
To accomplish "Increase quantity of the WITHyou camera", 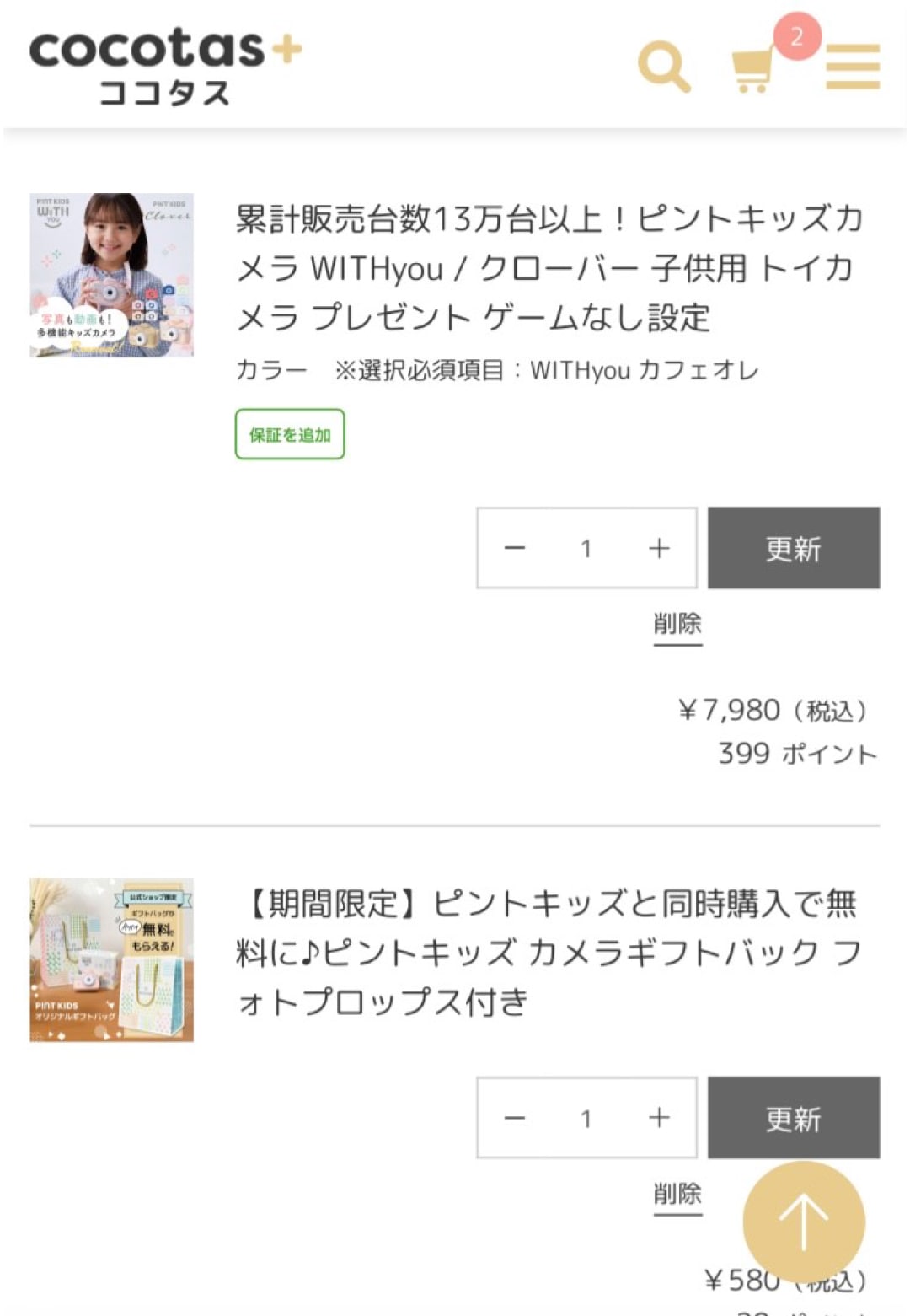I will [x=659, y=548].
